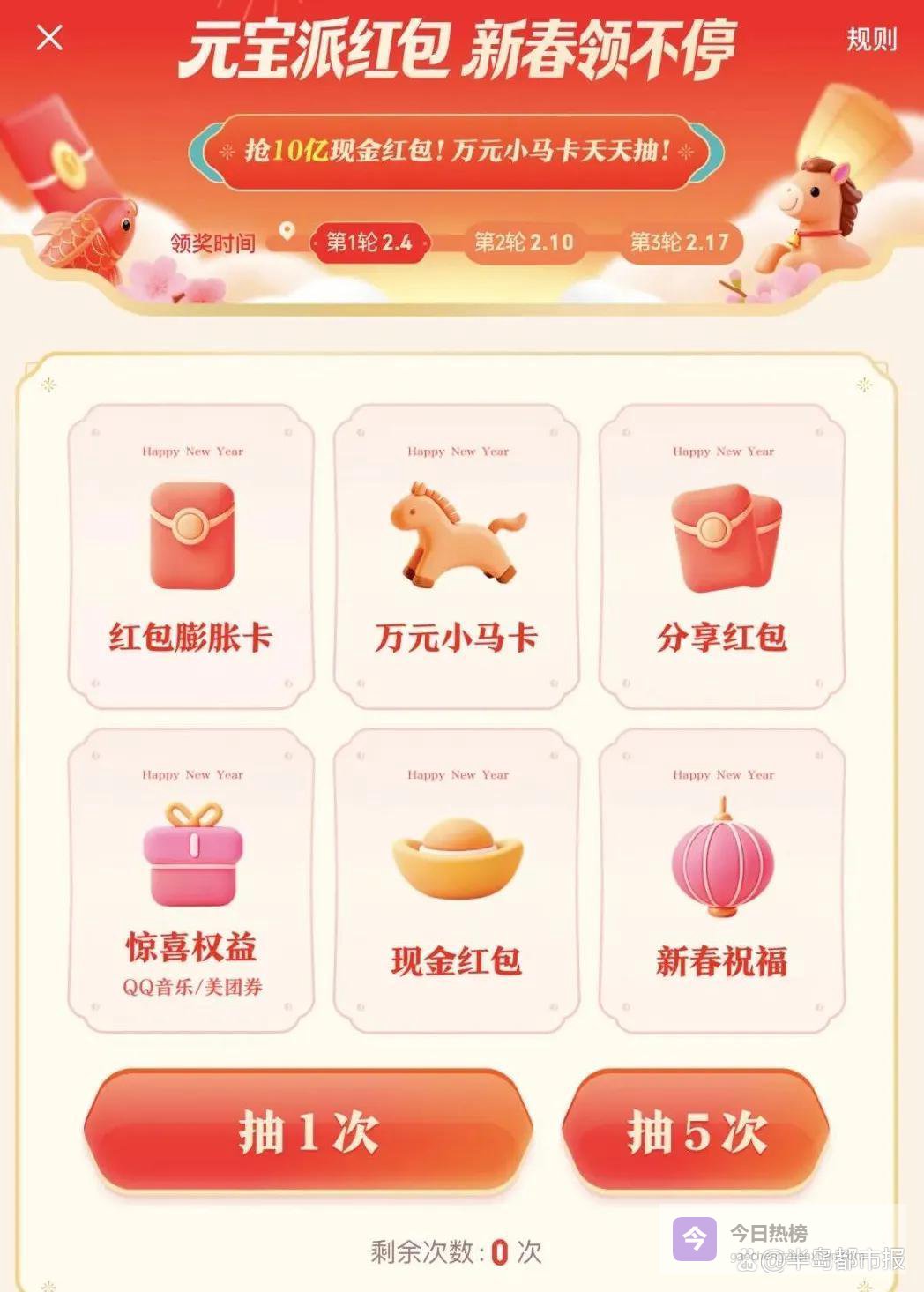Open the 现金红包 card

457,881
